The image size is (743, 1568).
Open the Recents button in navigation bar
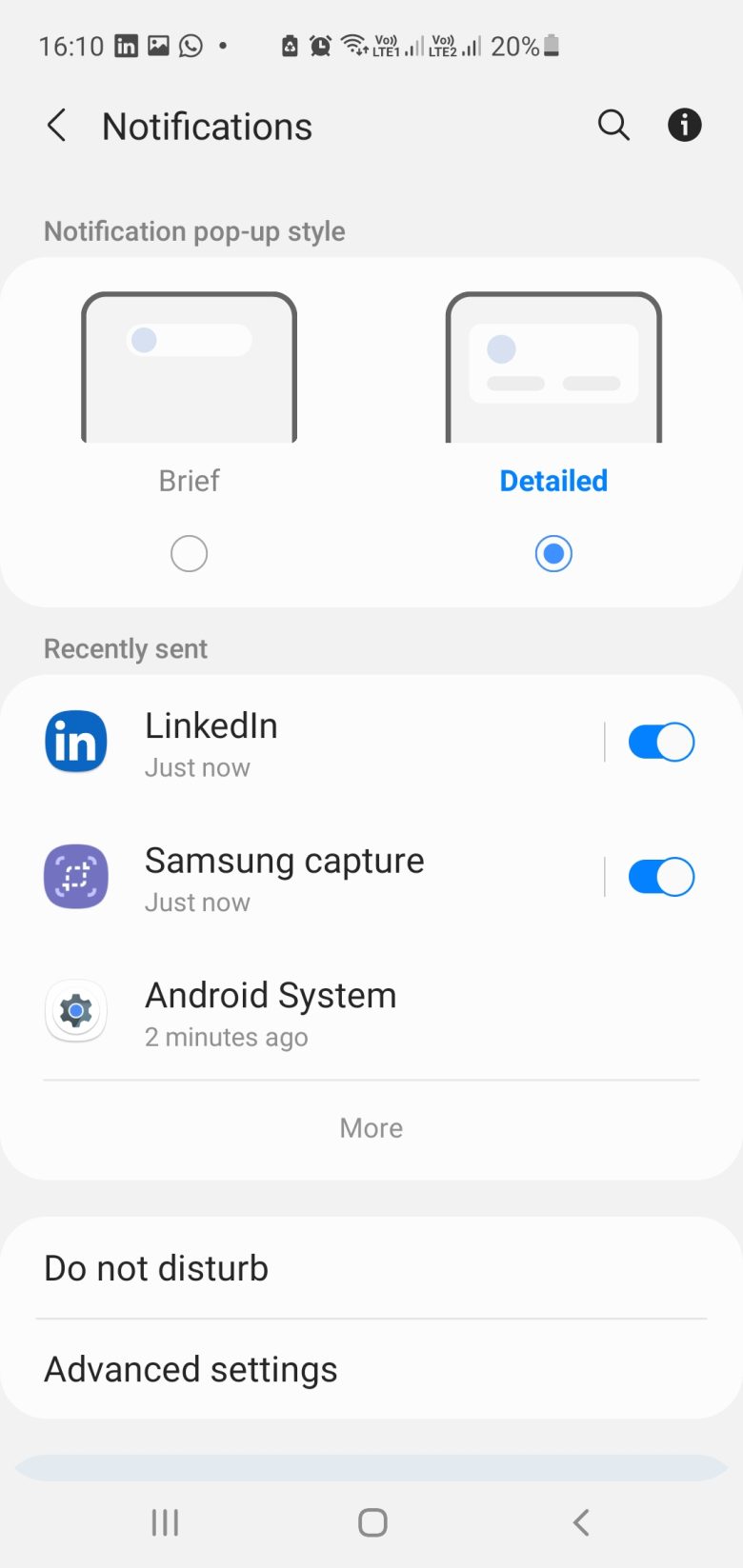165,1521
